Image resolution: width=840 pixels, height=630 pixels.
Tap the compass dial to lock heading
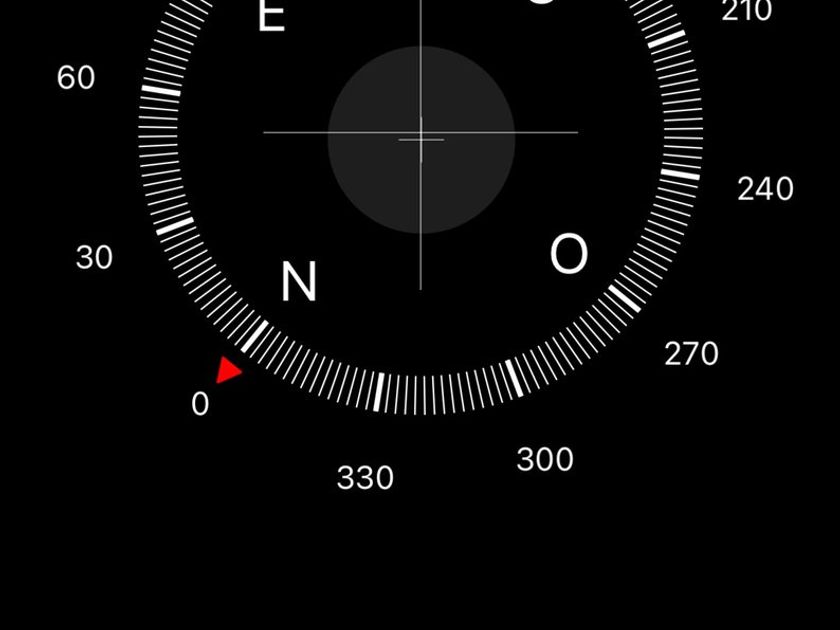[x=421, y=161]
